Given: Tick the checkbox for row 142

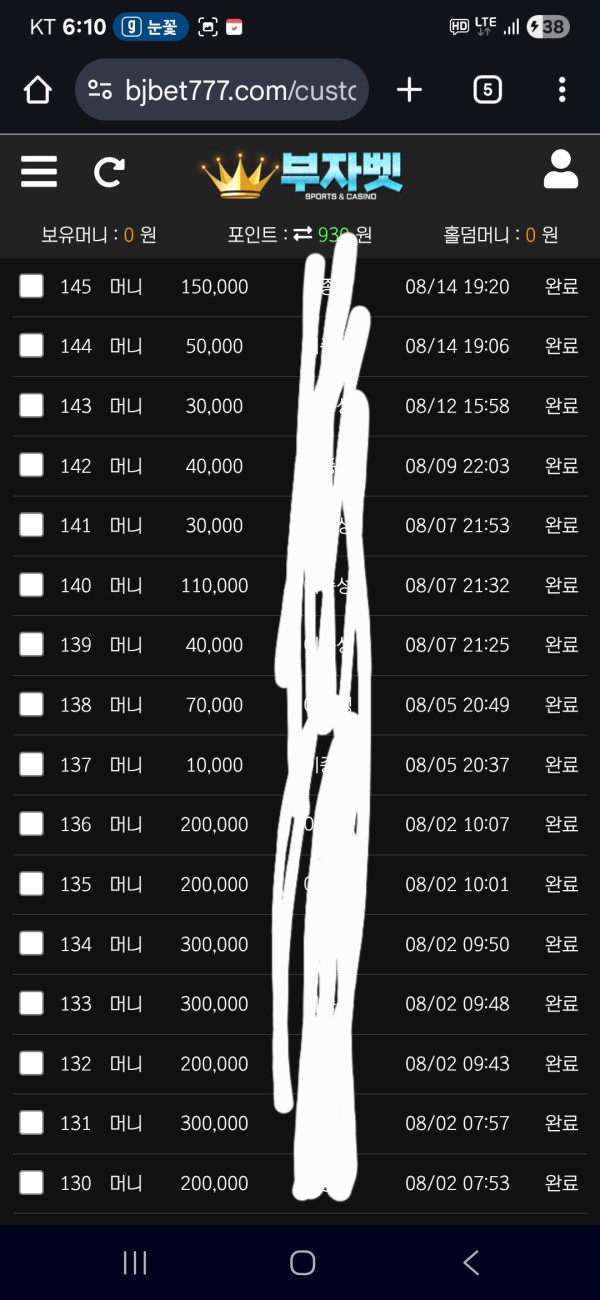Looking at the screenshot, I should [32, 465].
